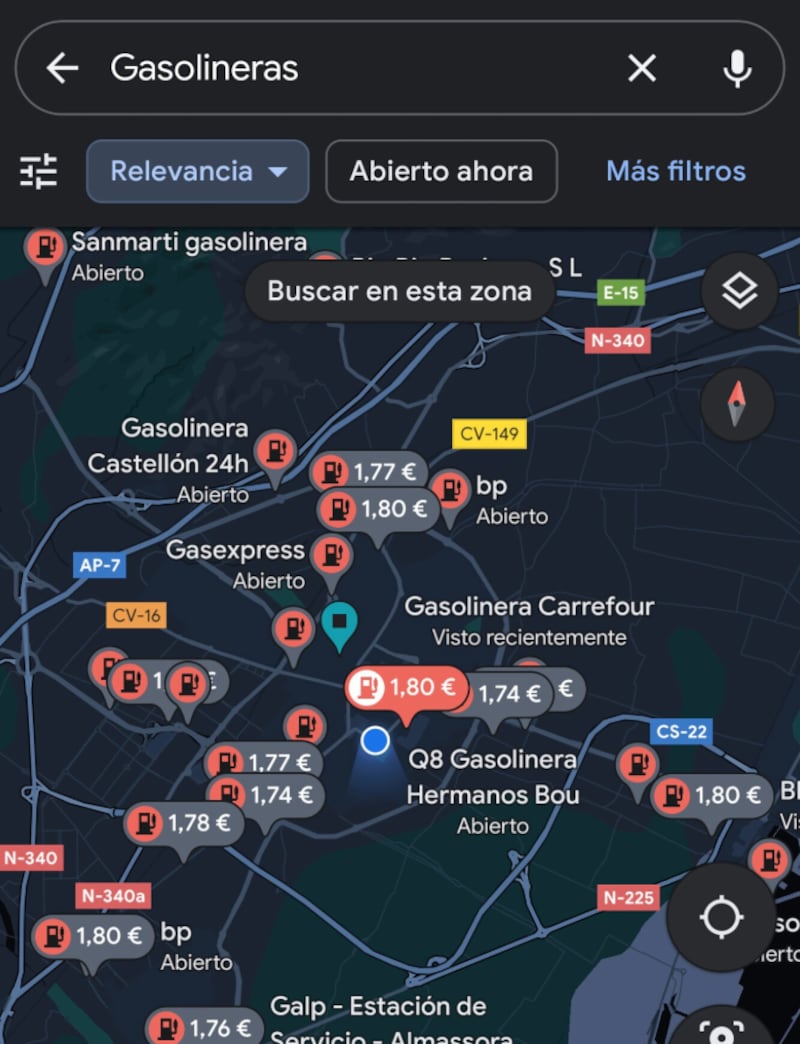Viewport: 800px width, 1044px height.
Task: Expand the Relevancia sort dropdown
Action: pos(198,171)
